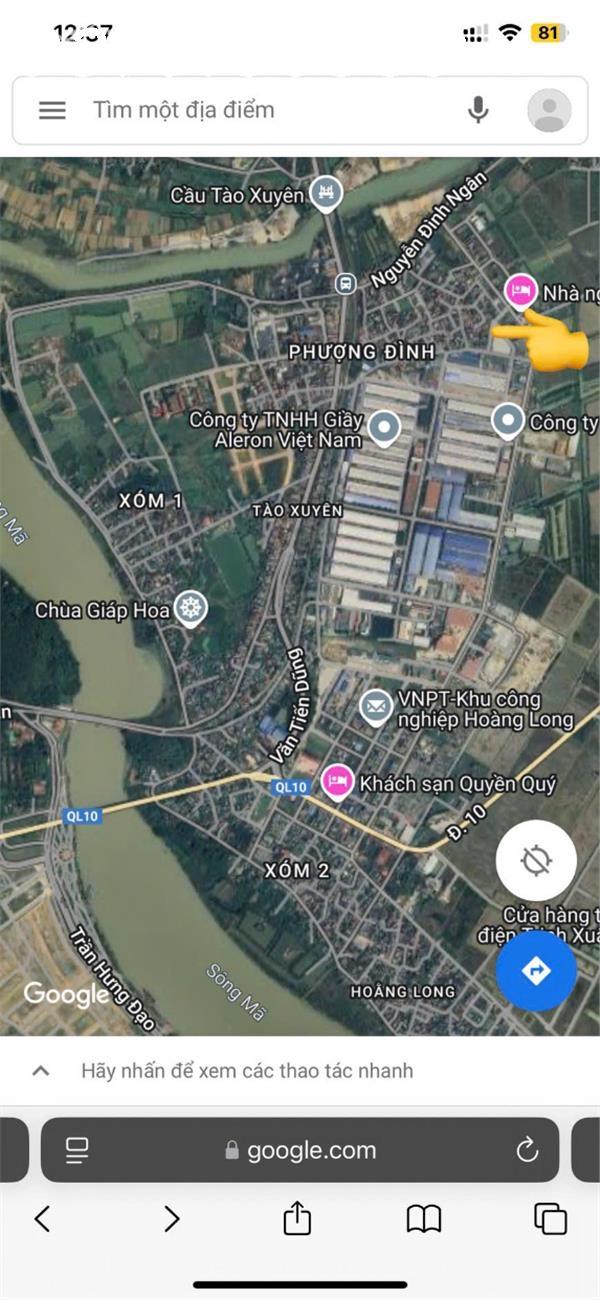Open the account profile avatar
This screenshot has width=600, height=1300.
(x=549, y=110)
